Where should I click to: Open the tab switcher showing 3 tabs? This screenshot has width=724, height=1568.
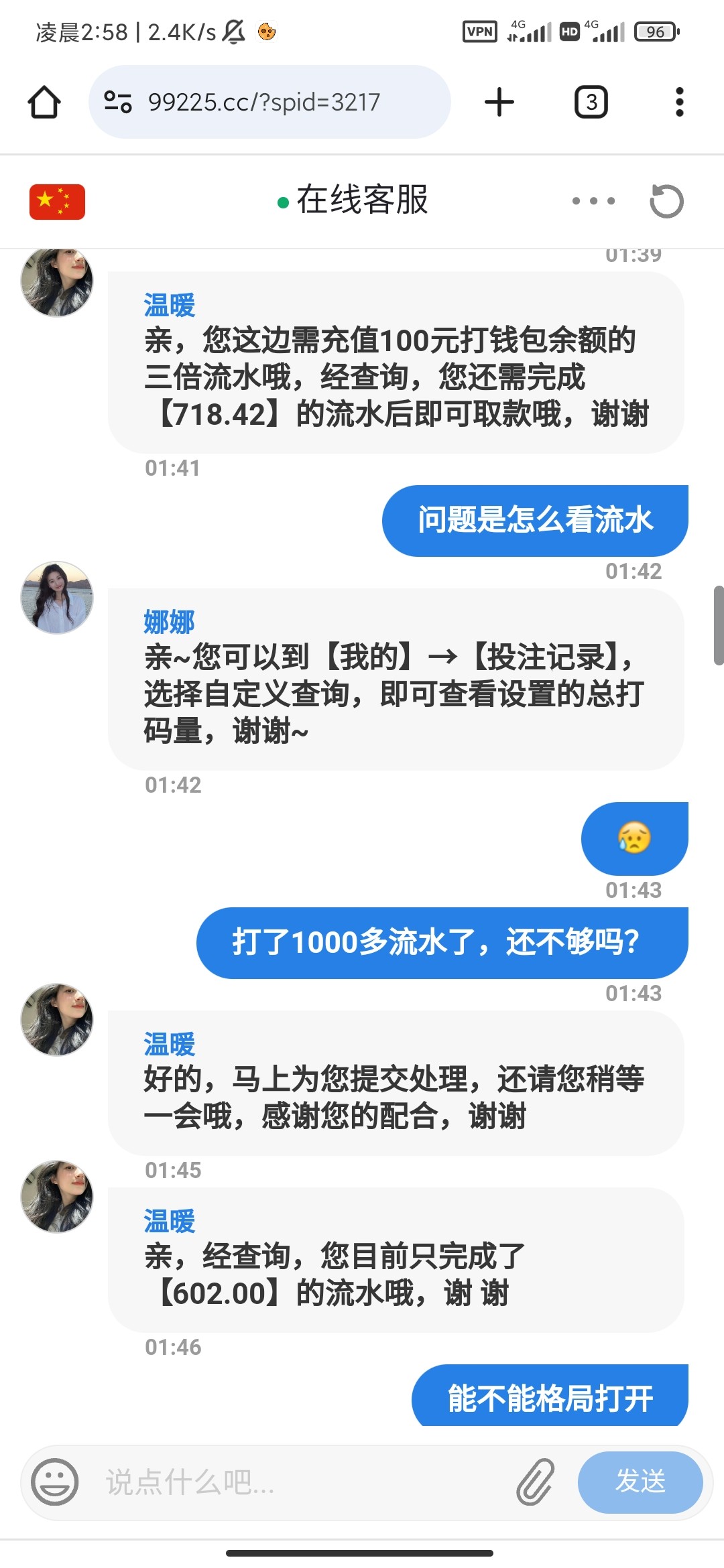[591, 101]
